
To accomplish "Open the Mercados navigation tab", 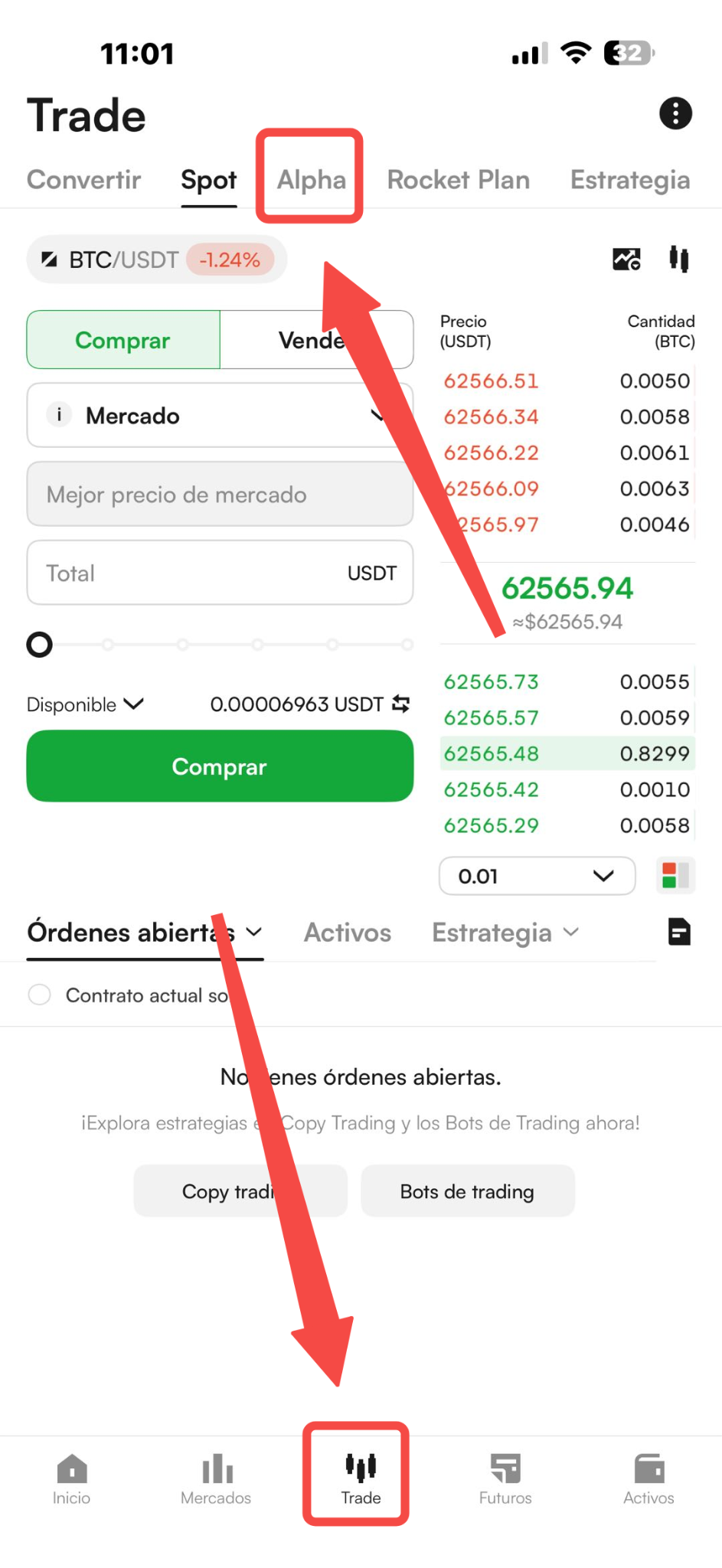I will pos(216,1480).
